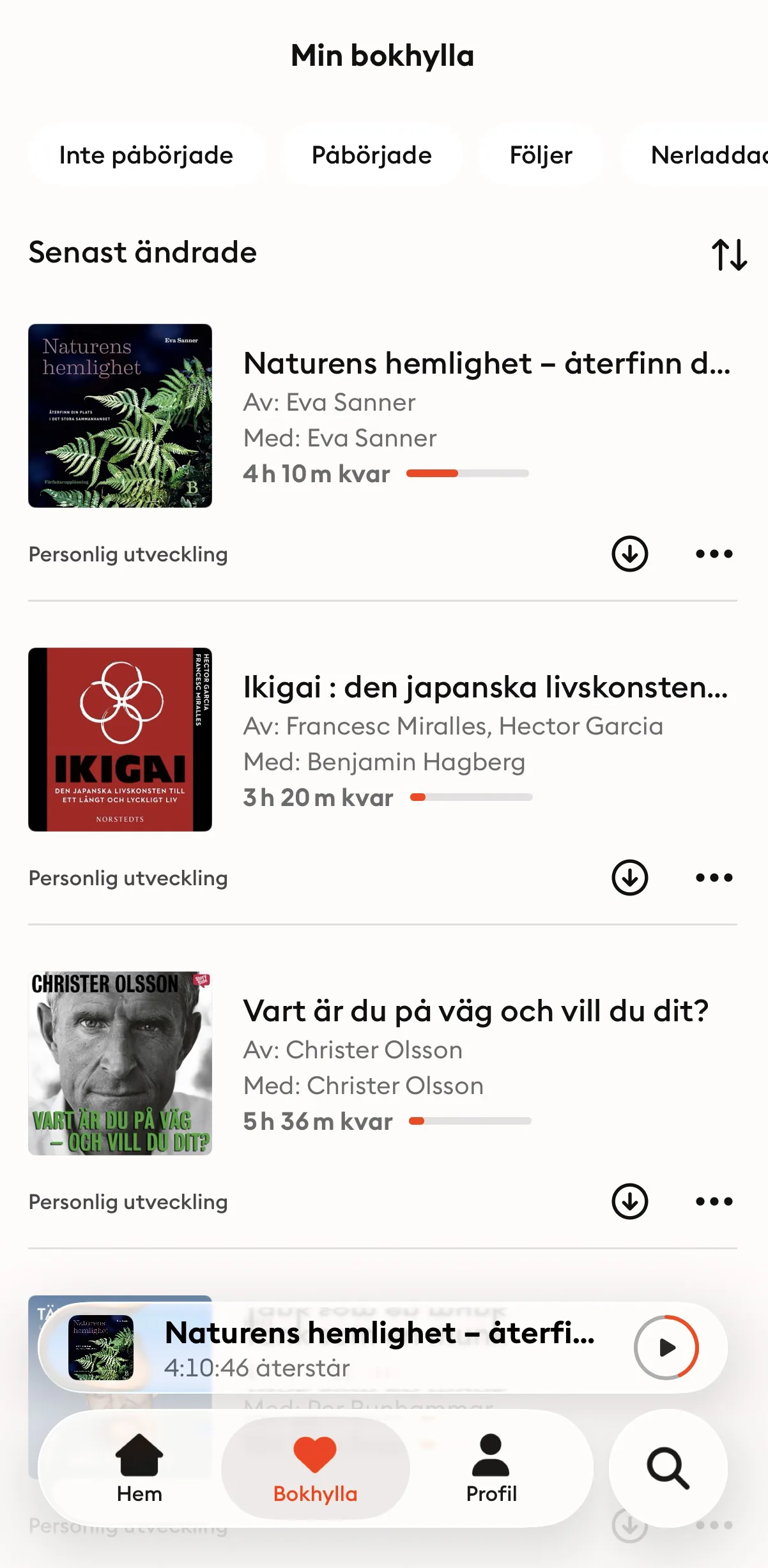Image resolution: width=768 pixels, height=1568 pixels.
Task: Toggle the Följer filter
Action: point(541,155)
